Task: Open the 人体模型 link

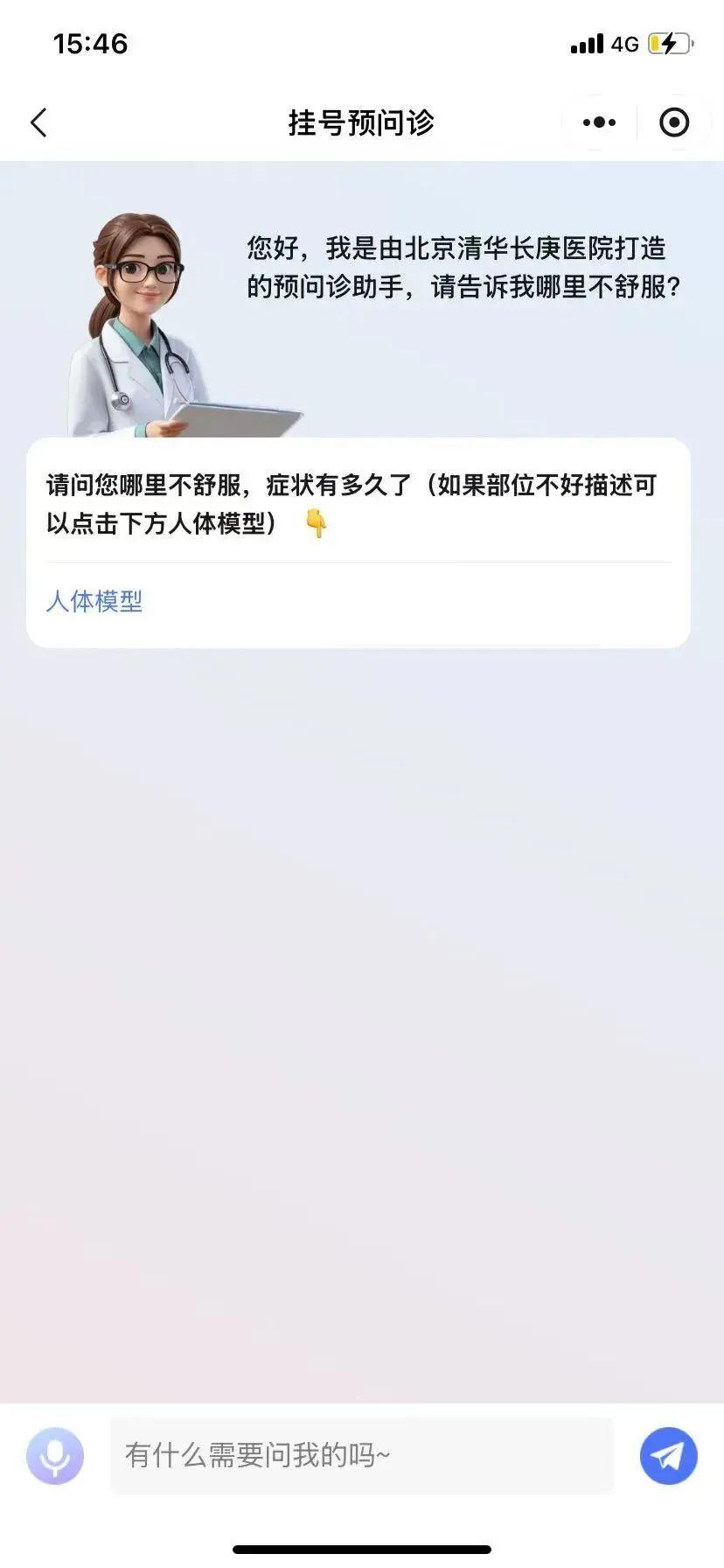Action: point(94,601)
